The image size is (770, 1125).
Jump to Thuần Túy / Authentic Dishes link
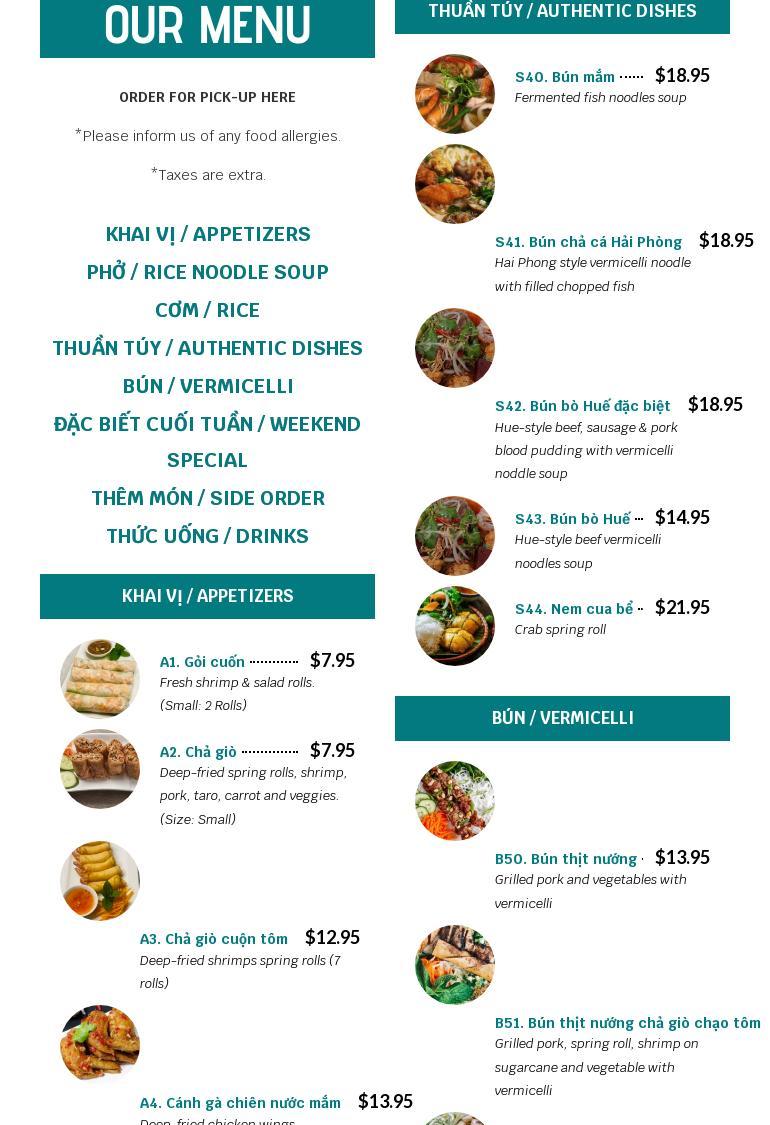[x=207, y=348]
